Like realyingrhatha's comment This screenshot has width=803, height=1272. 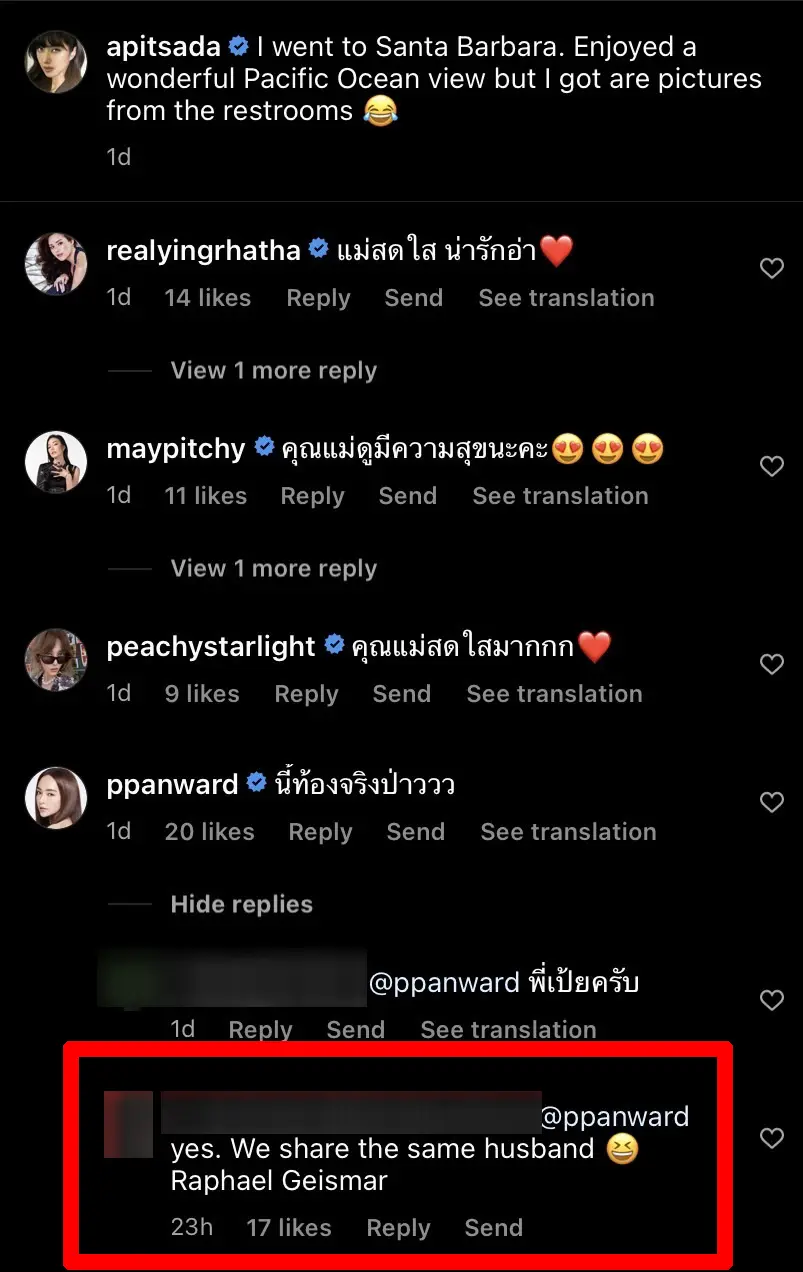tap(771, 268)
